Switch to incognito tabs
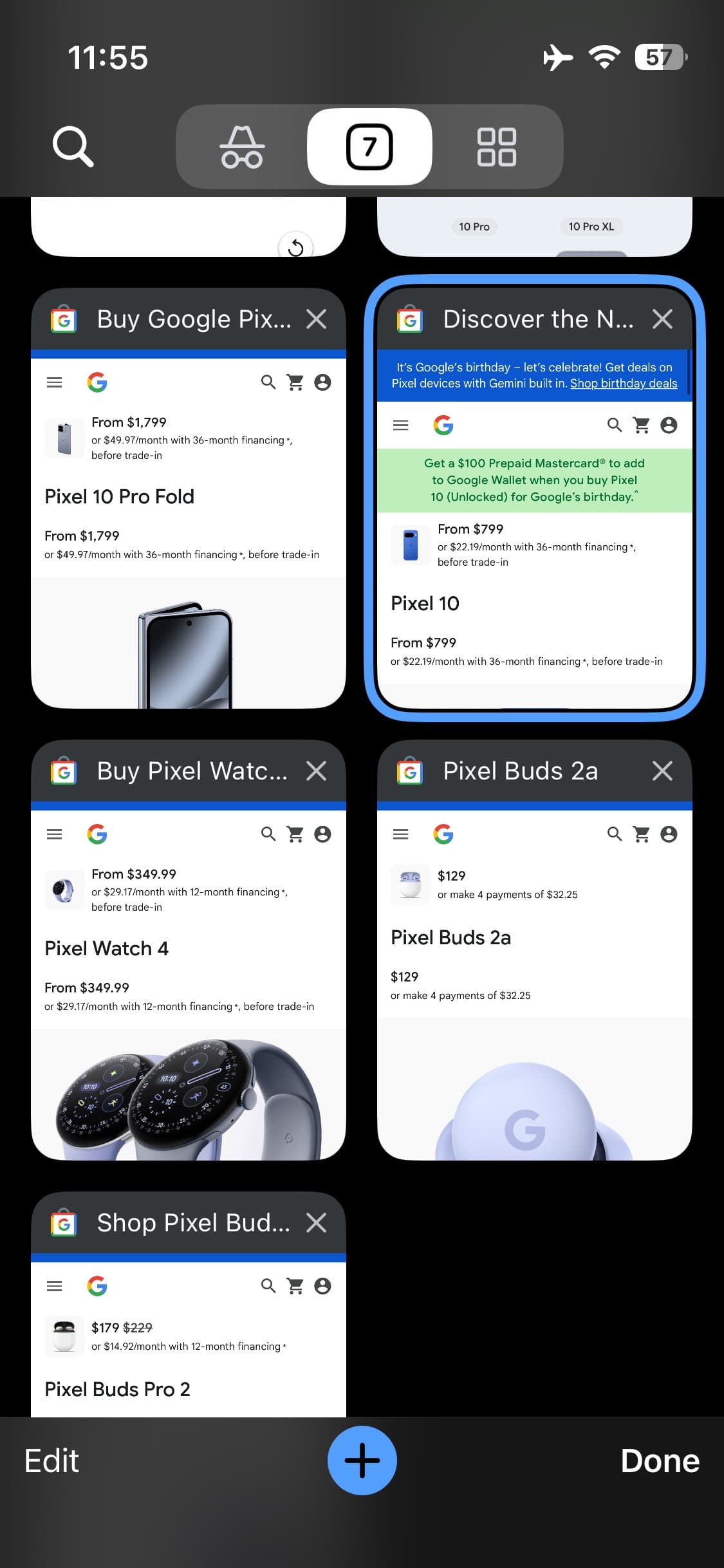 pos(242,147)
